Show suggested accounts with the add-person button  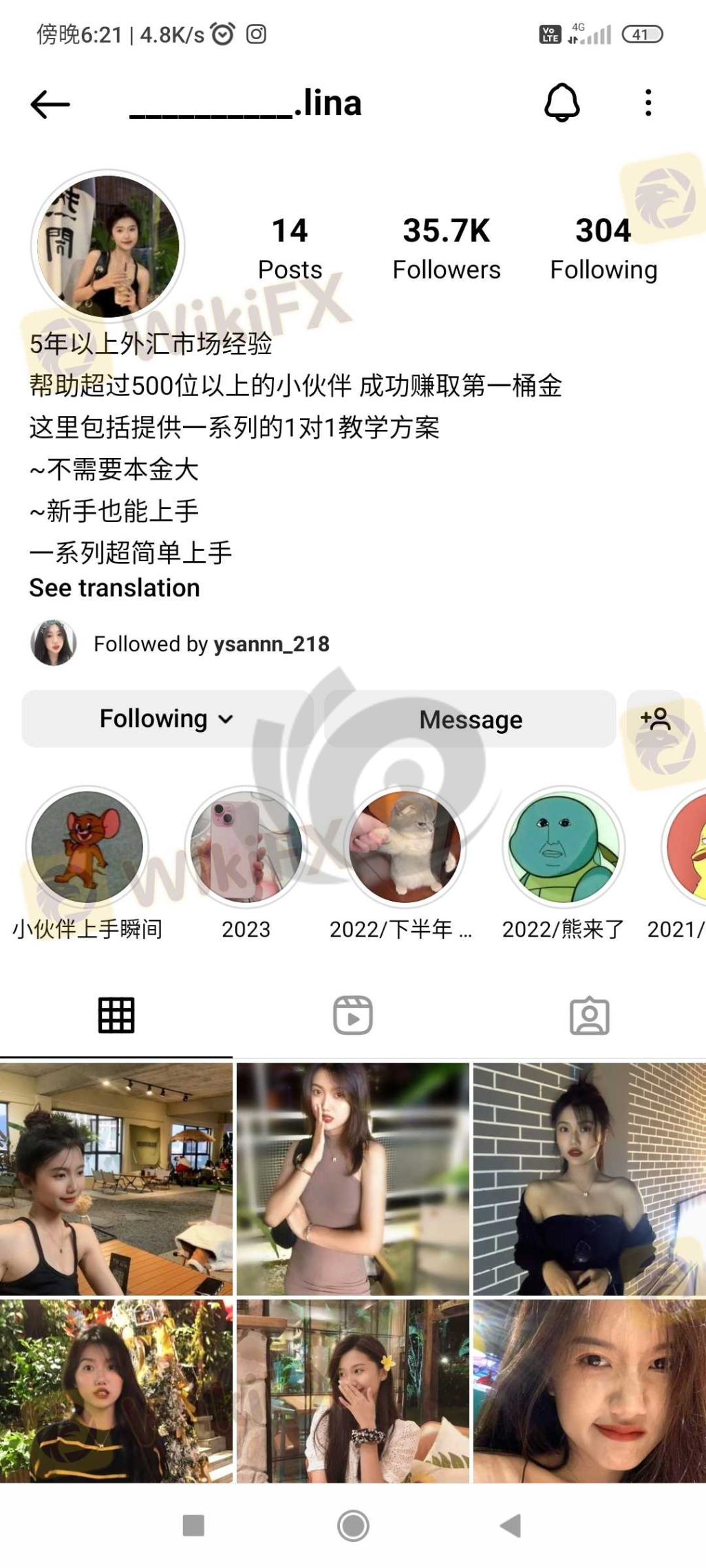pyautogui.click(x=656, y=719)
